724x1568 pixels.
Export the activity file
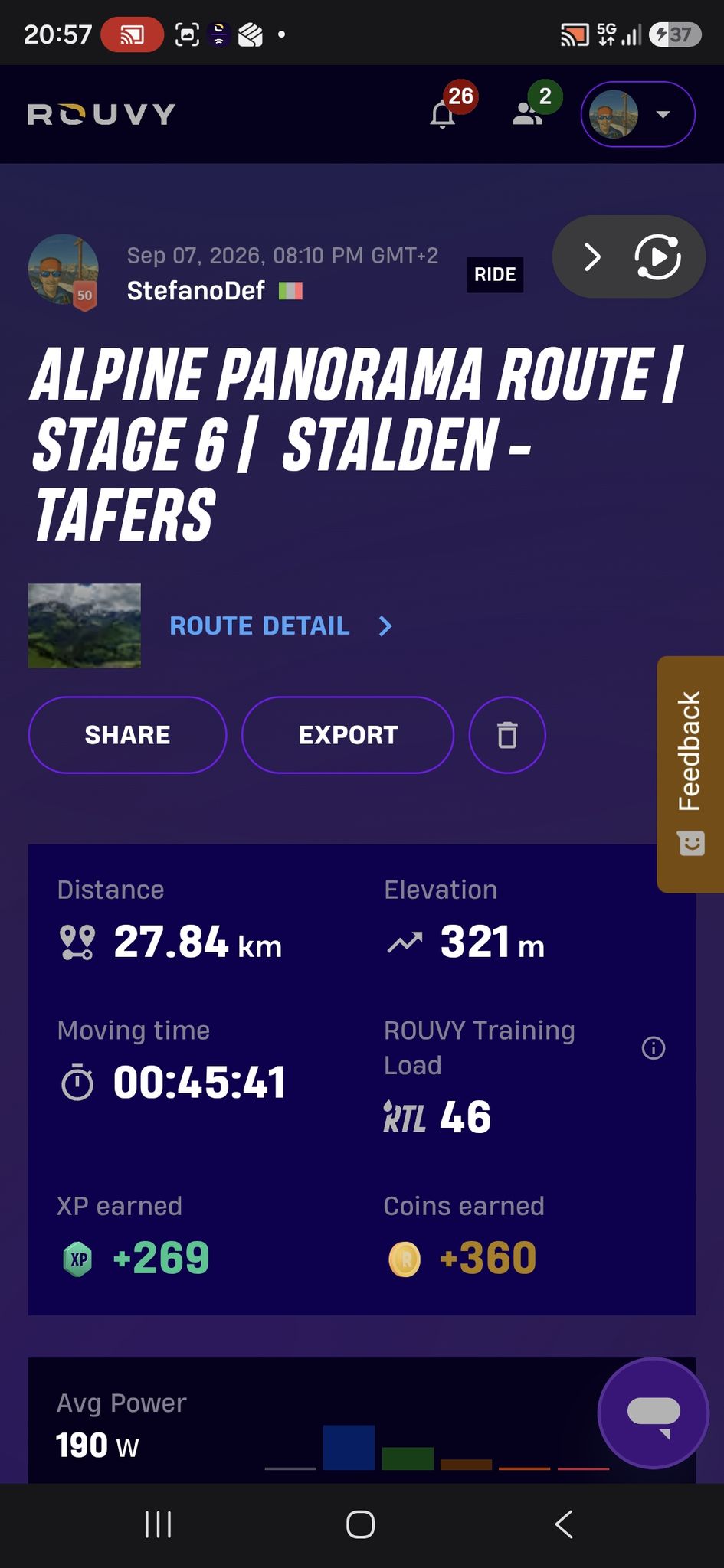348,735
